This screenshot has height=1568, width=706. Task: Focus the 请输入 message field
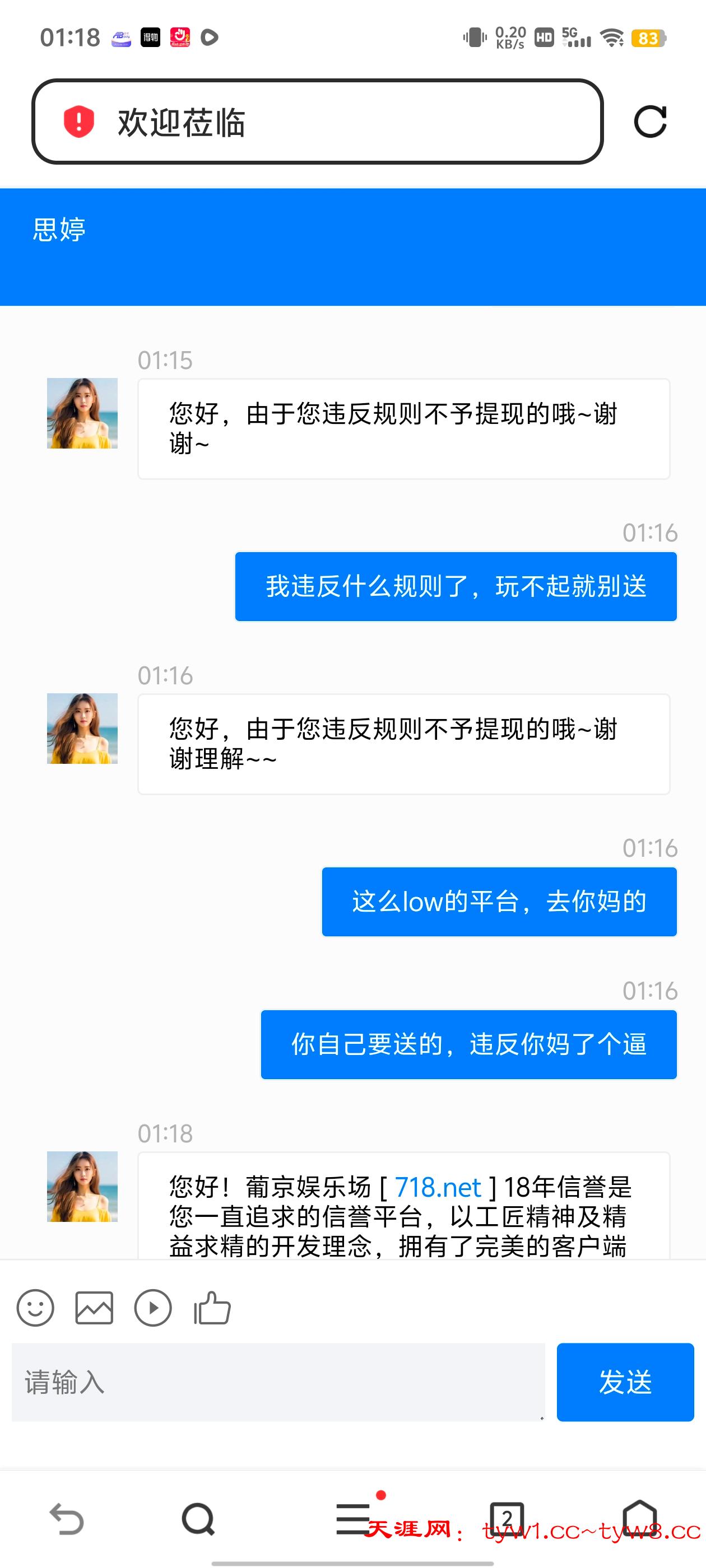point(278,1382)
